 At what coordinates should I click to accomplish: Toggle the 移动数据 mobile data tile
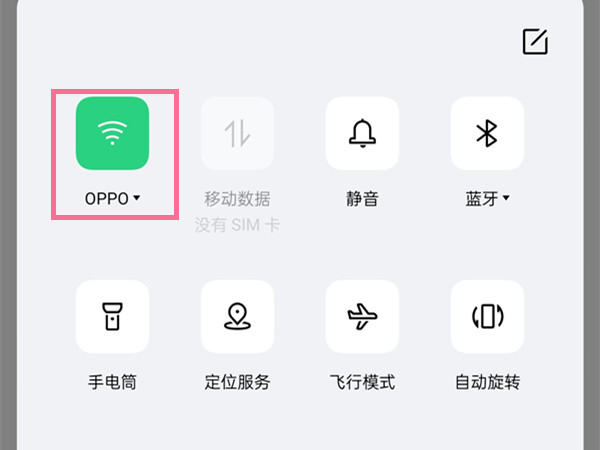(237, 133)
